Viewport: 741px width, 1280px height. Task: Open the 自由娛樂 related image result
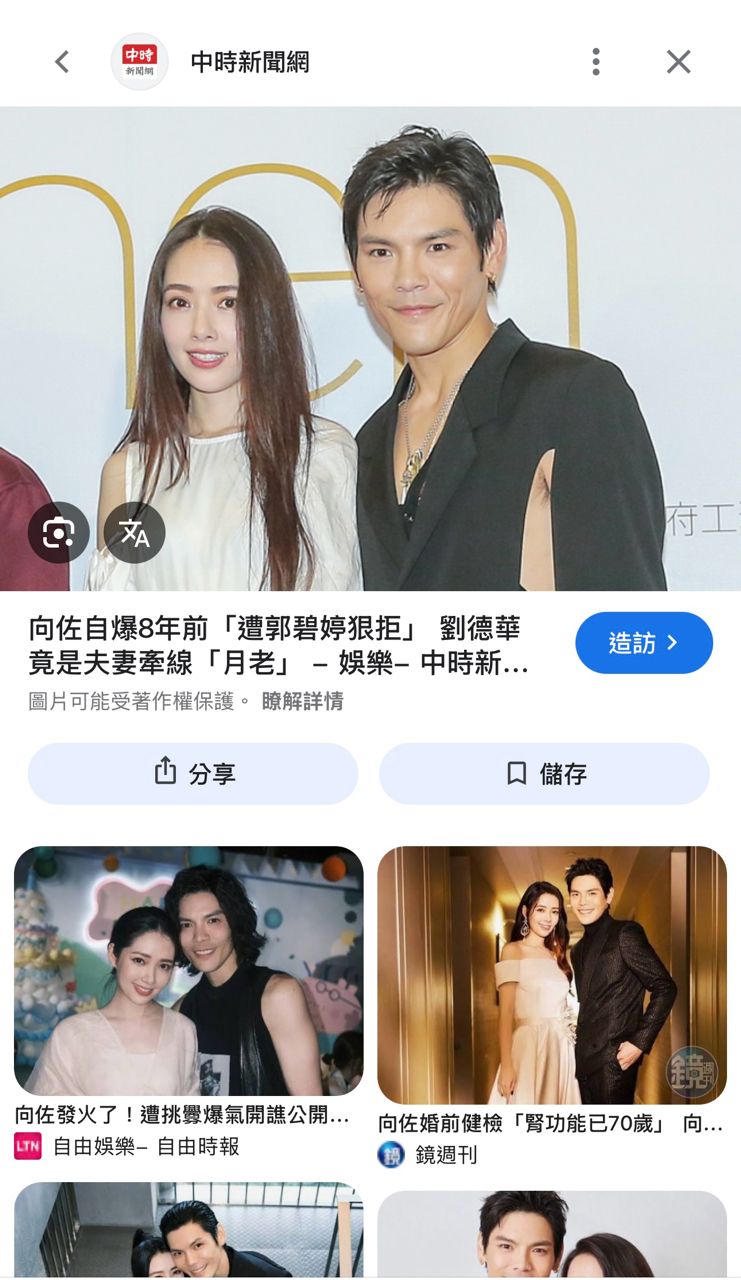click(188, 971)
